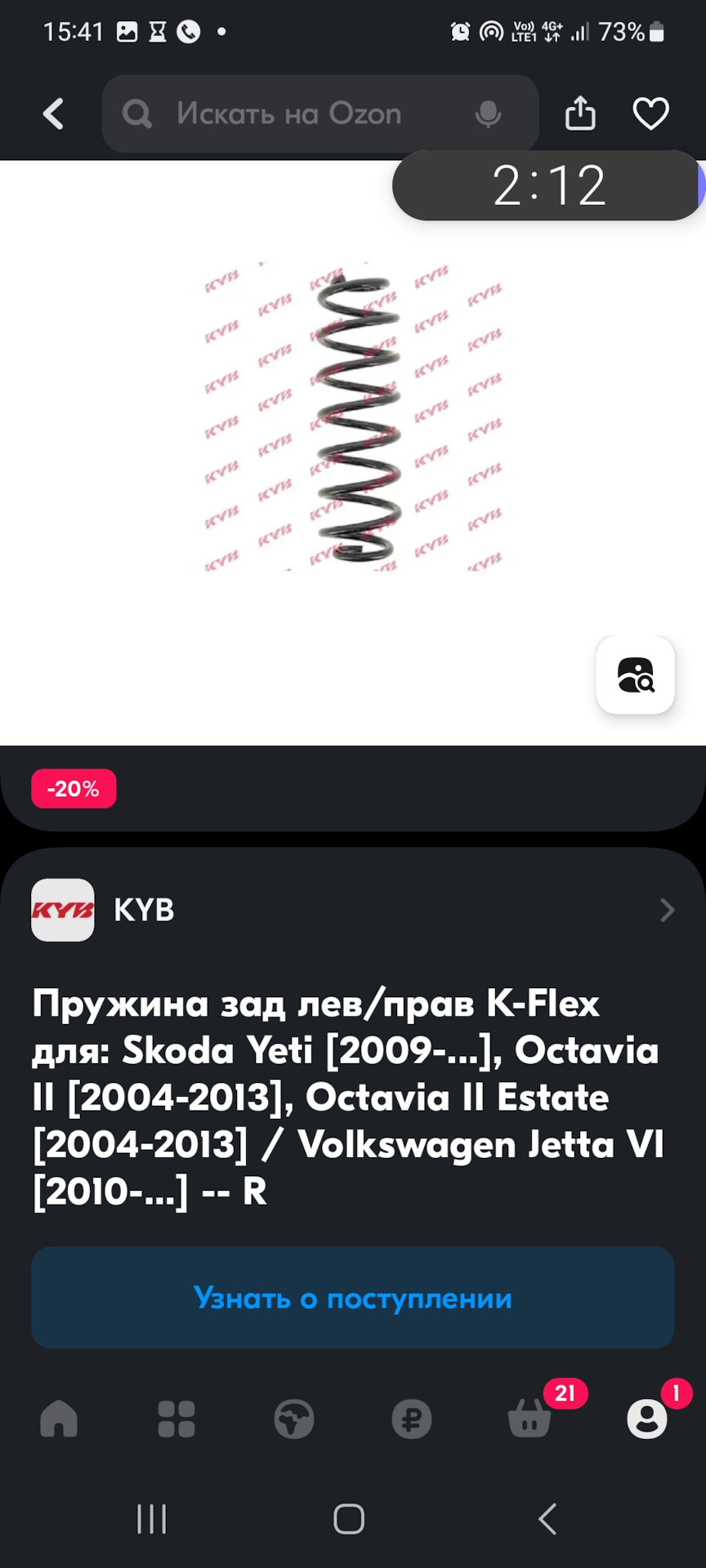Open the steering wheel auto tab
706x1568 pixels.
[294, 1419]
